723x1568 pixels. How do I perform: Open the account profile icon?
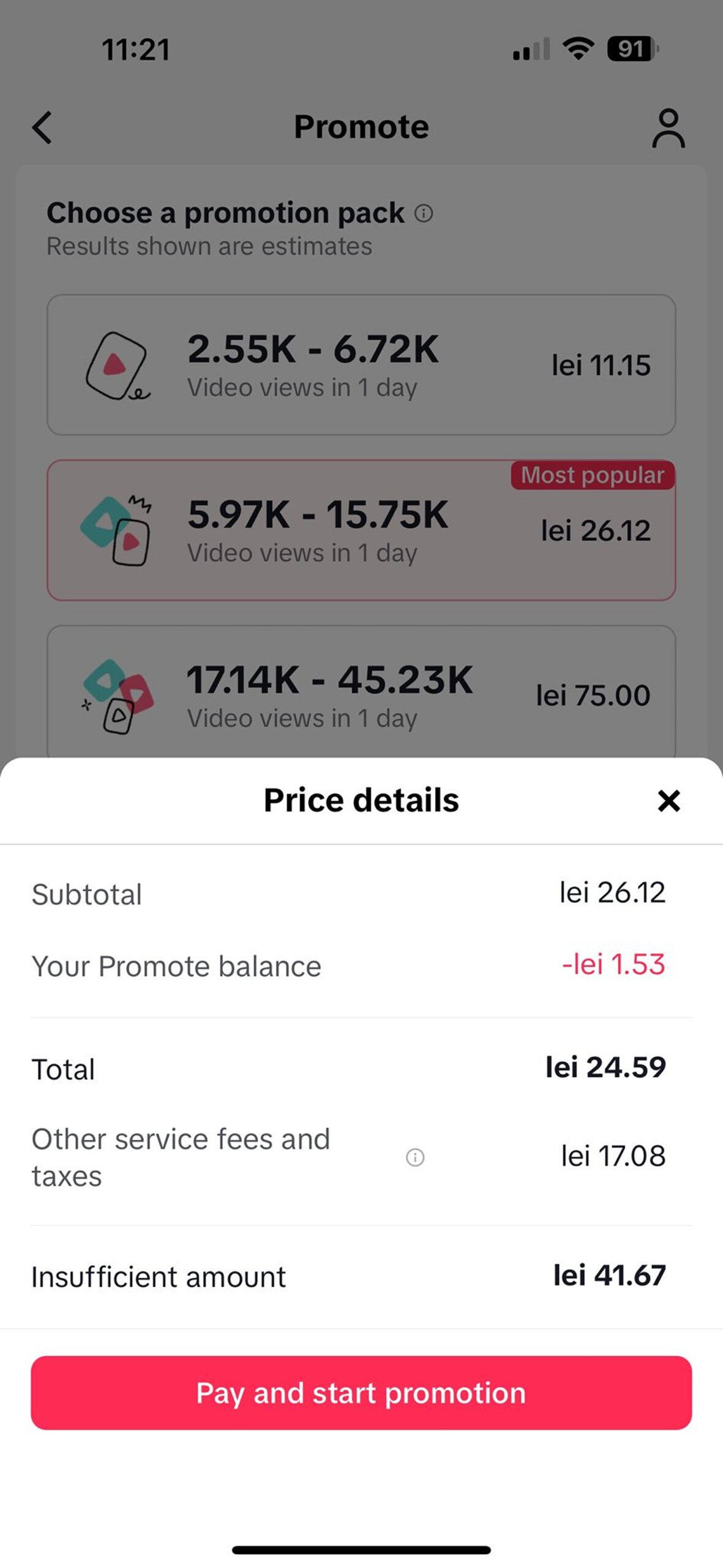point(668,128)
